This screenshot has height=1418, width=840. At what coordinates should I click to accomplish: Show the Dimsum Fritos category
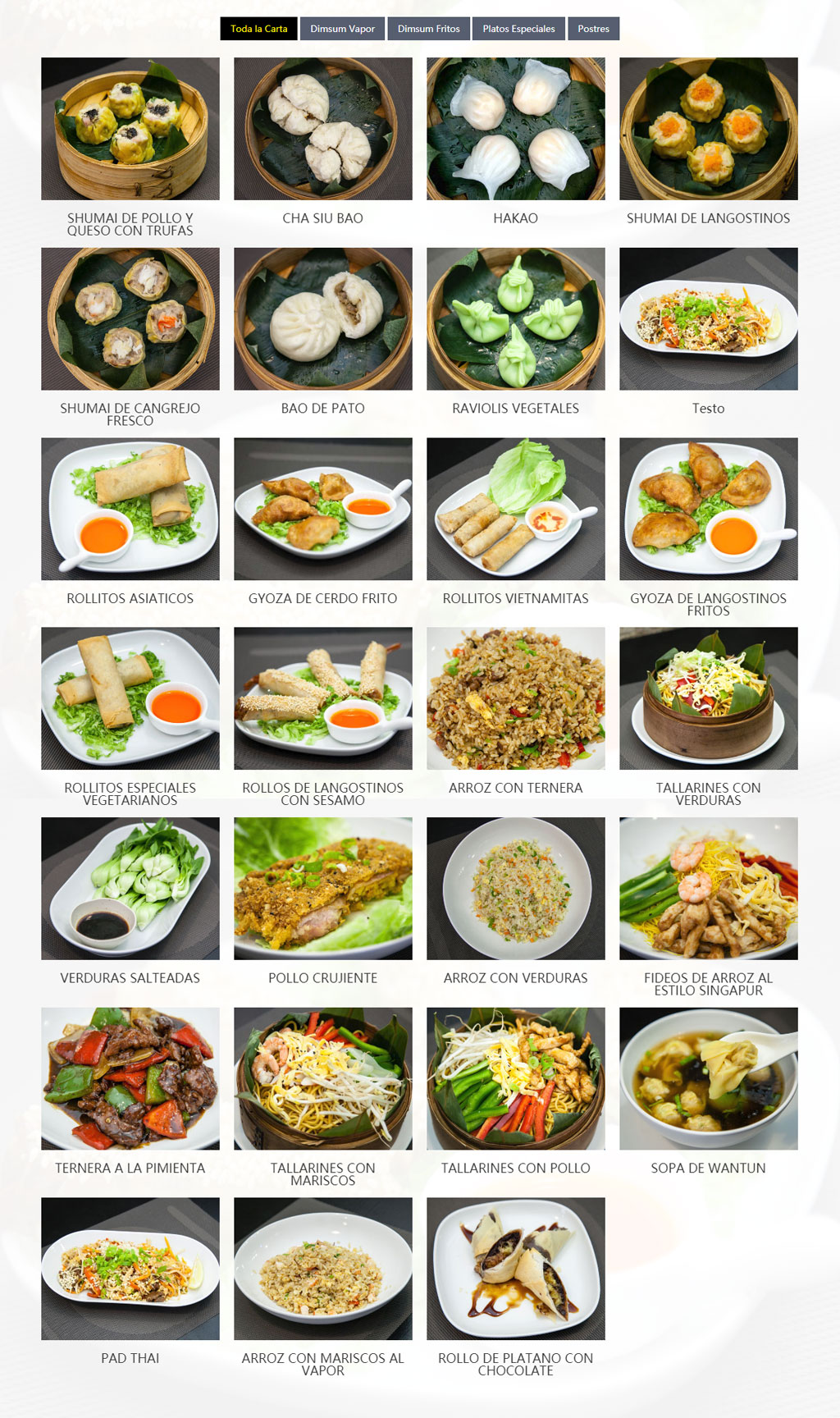pos(428,29)
